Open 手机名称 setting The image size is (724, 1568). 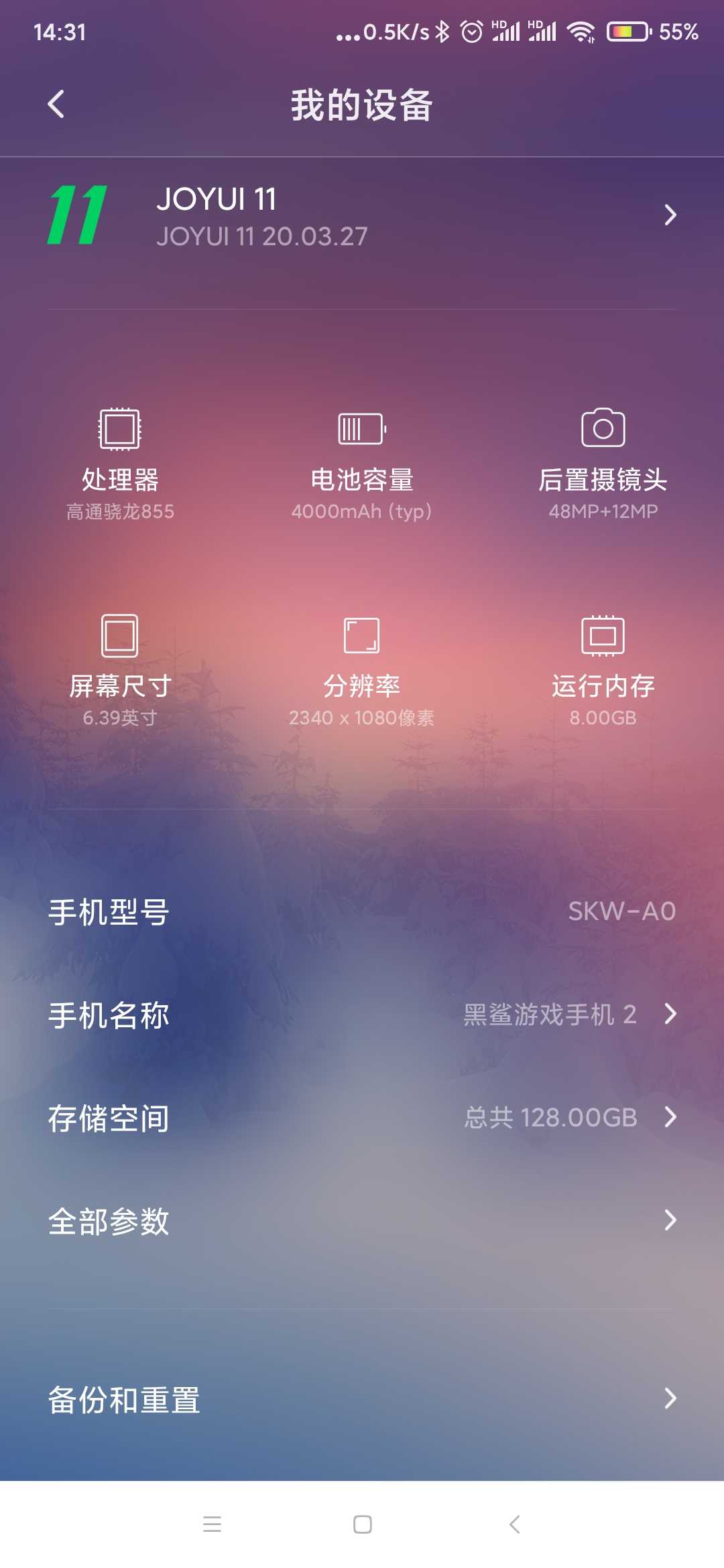pyautogui.click(x=362, y=1015)
